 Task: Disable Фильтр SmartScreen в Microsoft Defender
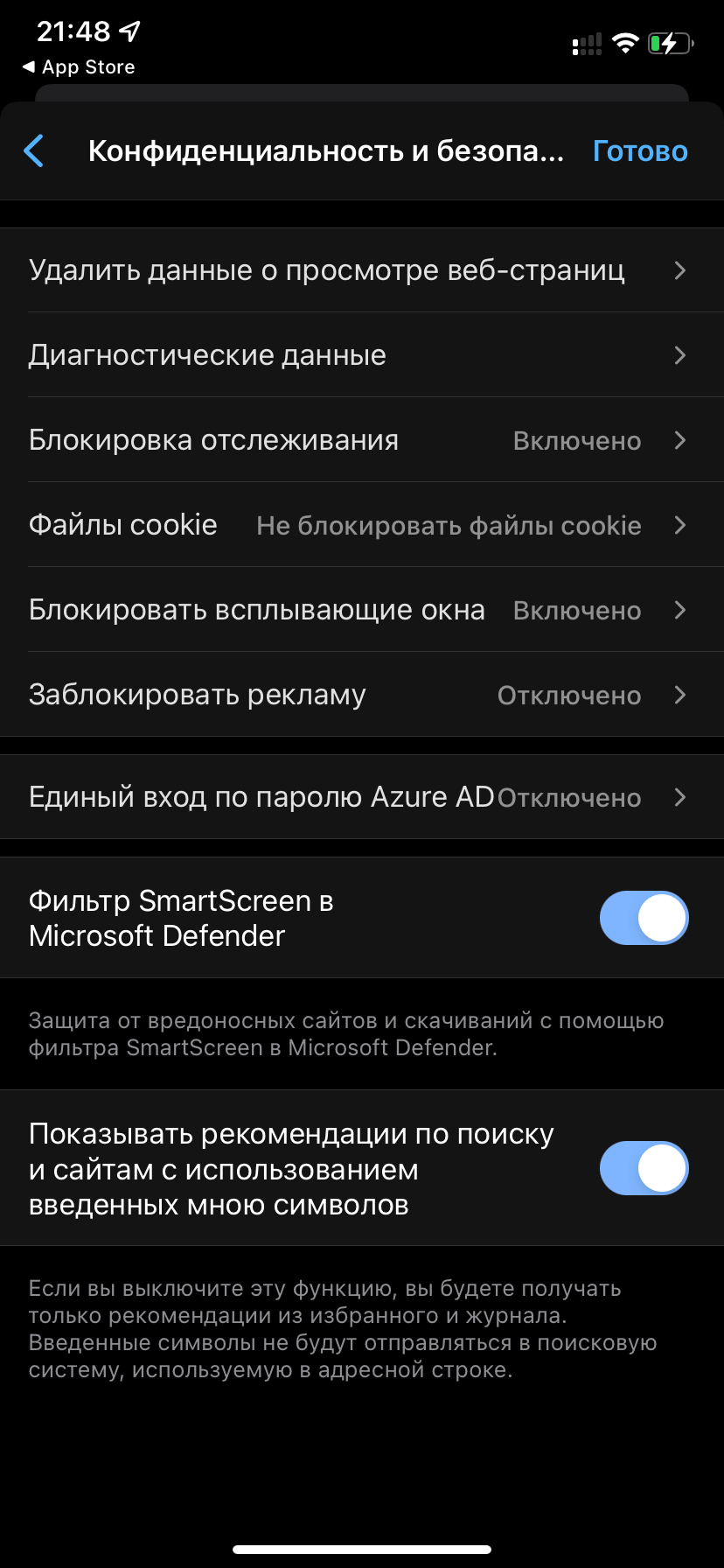[644, 918]
